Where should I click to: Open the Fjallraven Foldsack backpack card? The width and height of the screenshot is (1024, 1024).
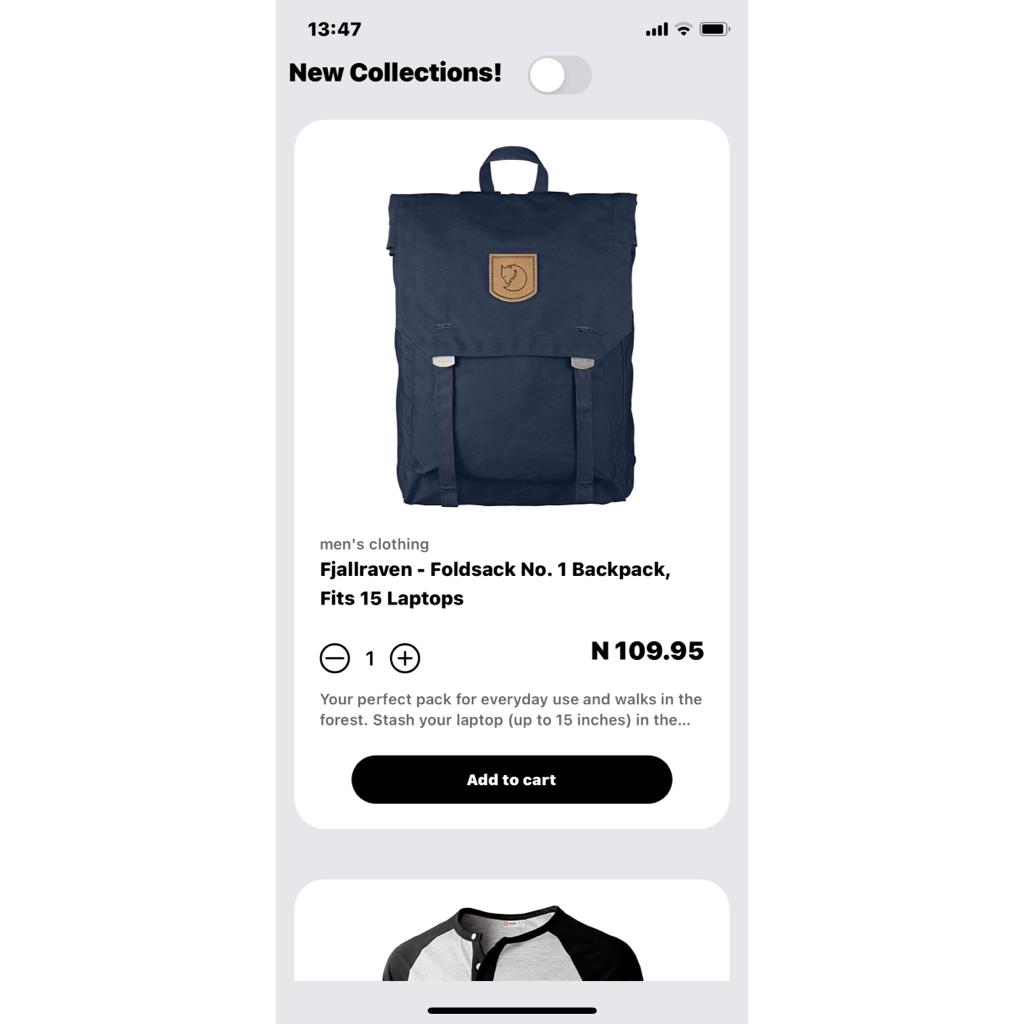(x=511, y=340)
